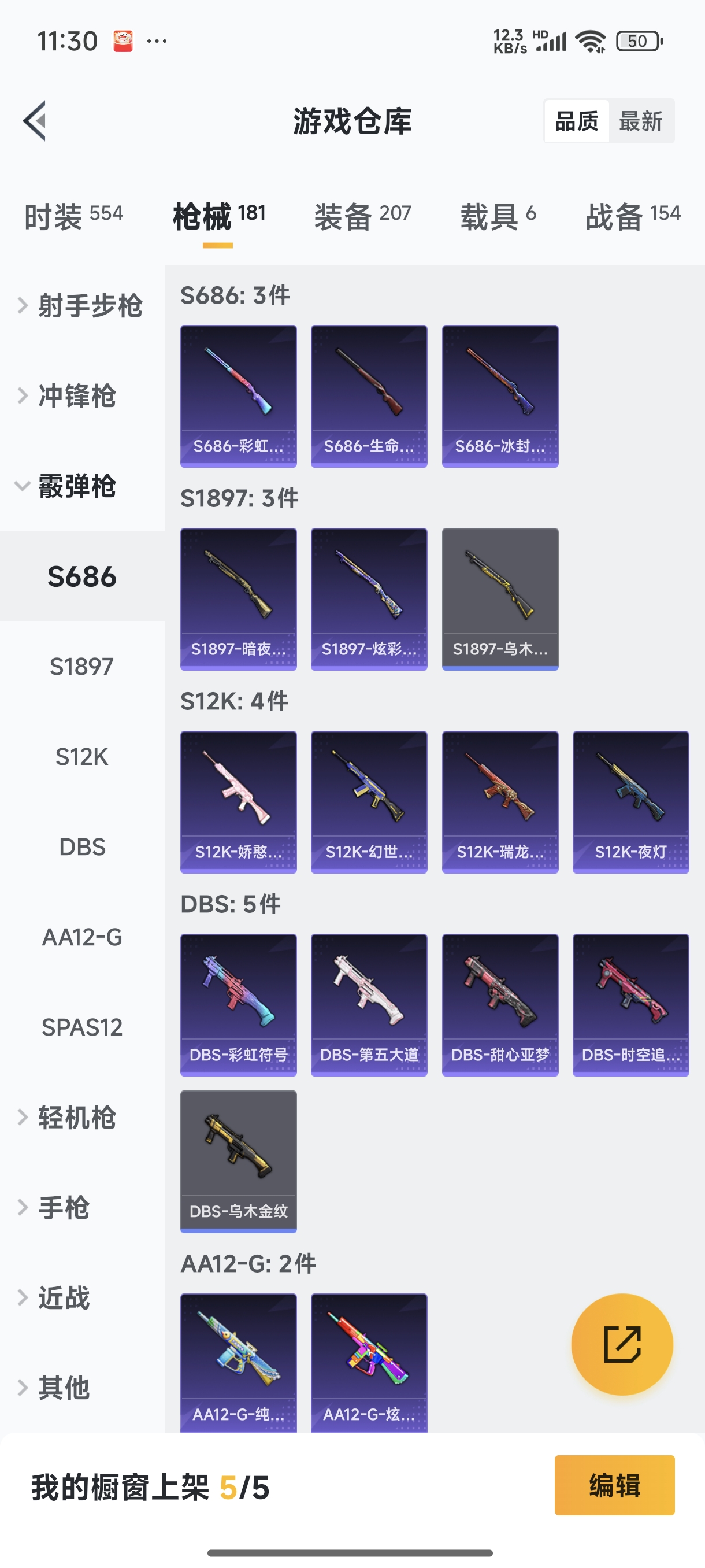Expand the 射手步枪 category
Screen dimensions: 705x1568
tap(82, 306)
